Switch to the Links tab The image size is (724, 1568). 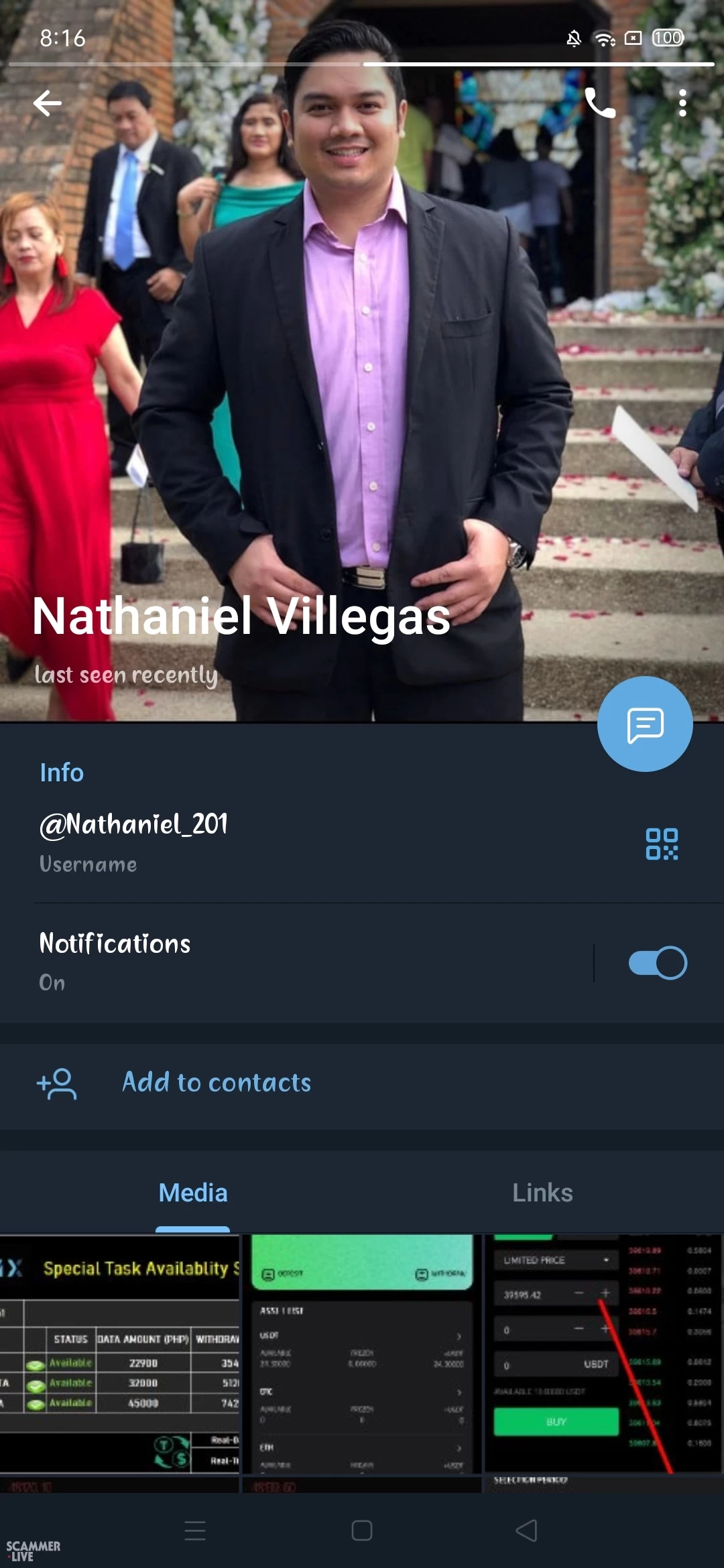point(542,1193)
